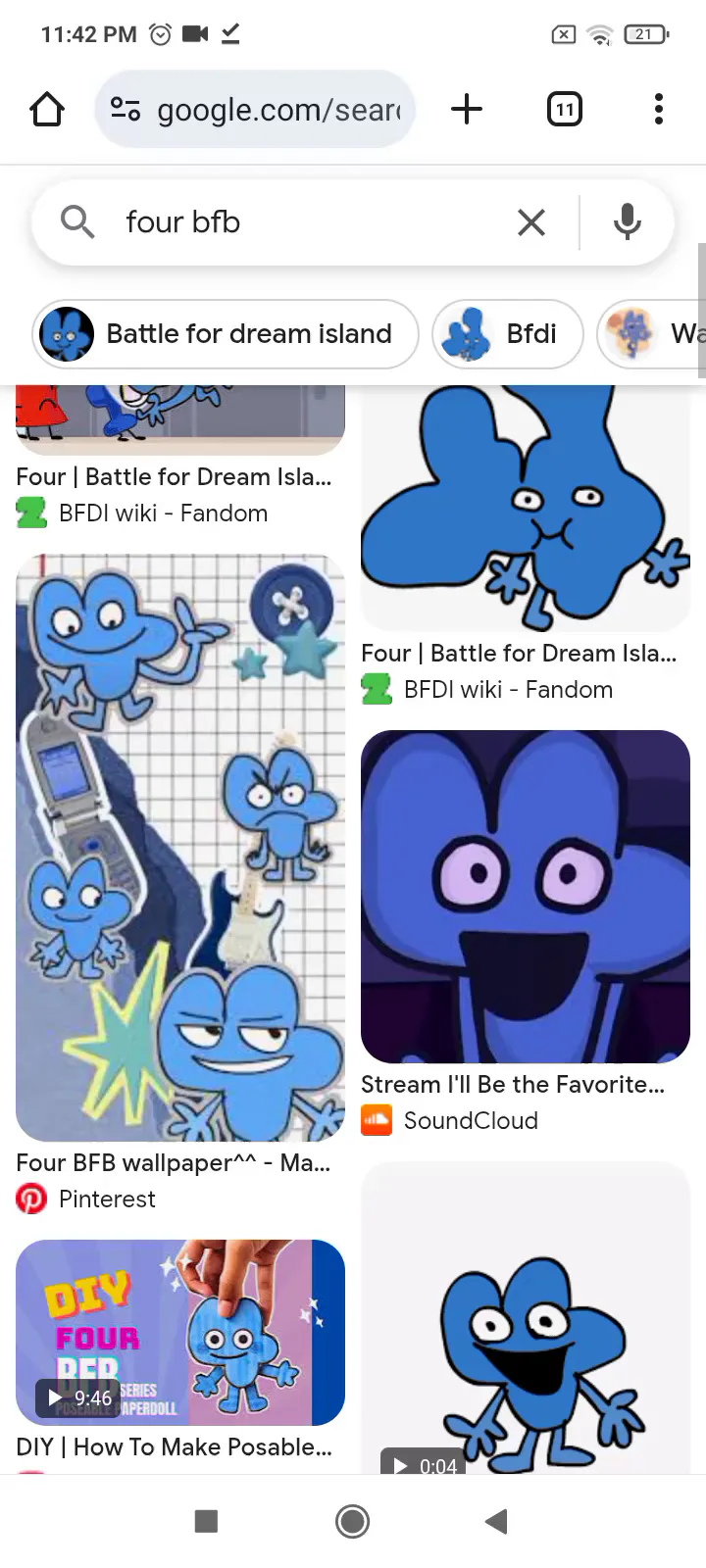Clear the search query text
The image size is (706, 1568).
(x=531, y=222)
